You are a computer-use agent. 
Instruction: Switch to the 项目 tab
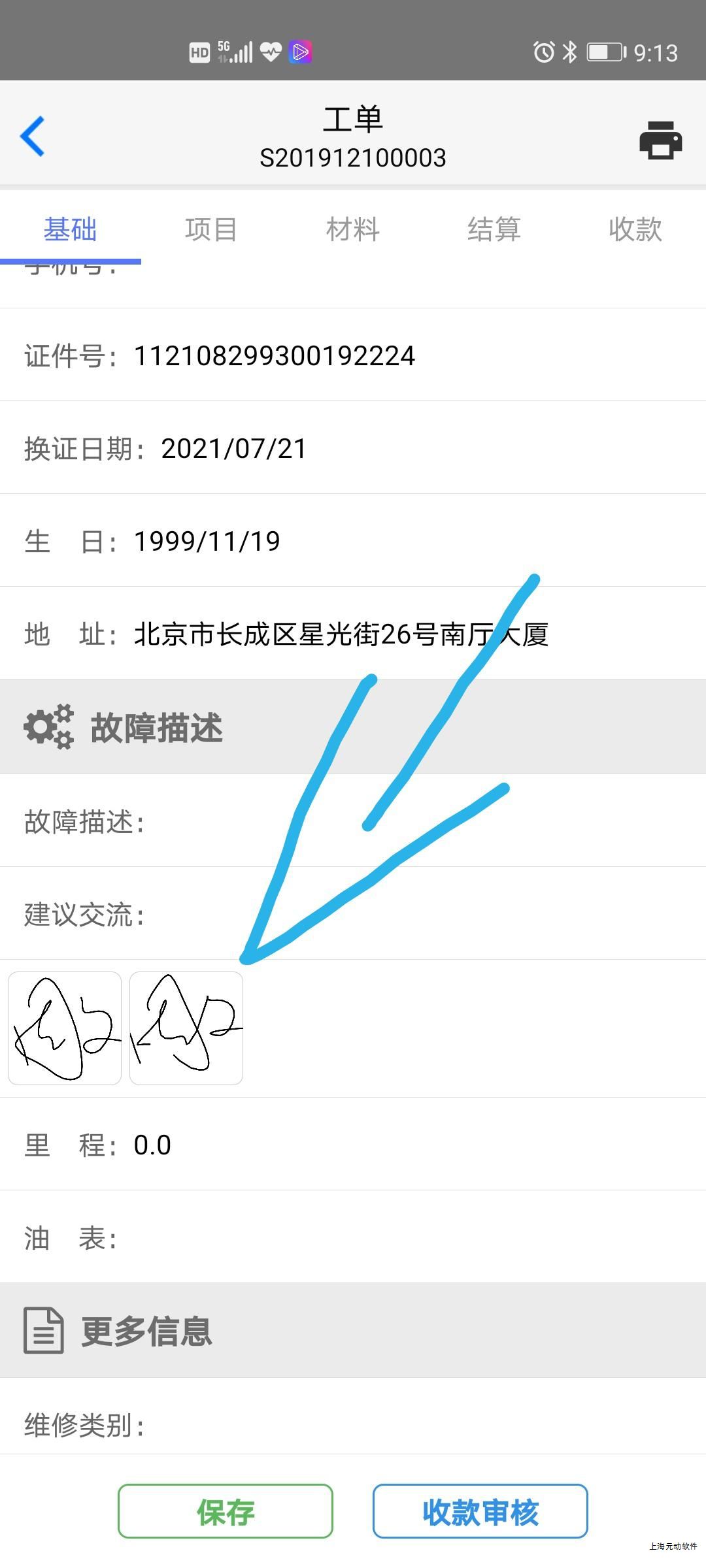click(211, 229)
